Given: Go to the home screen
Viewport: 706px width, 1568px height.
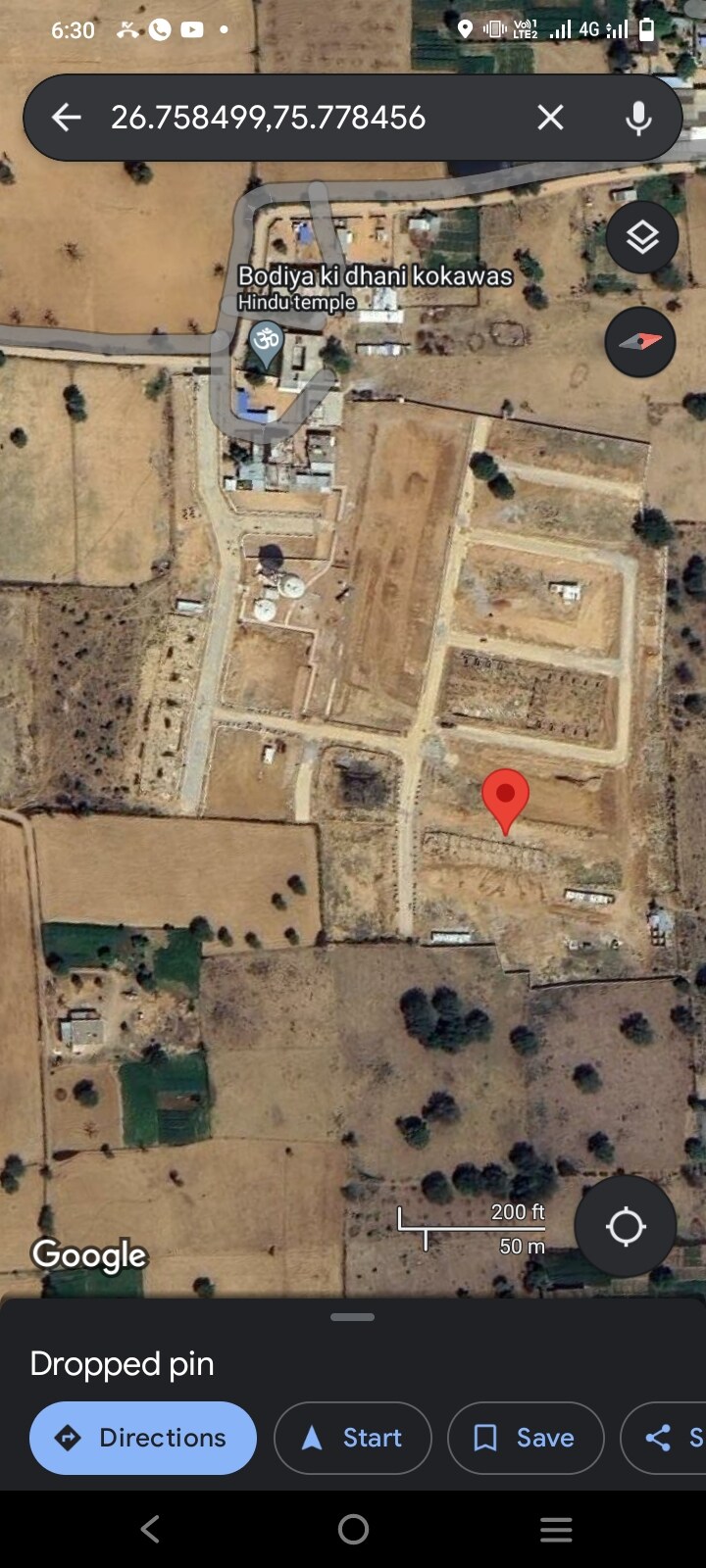Looking at the screenshot, I should (x=353, y=1529).
